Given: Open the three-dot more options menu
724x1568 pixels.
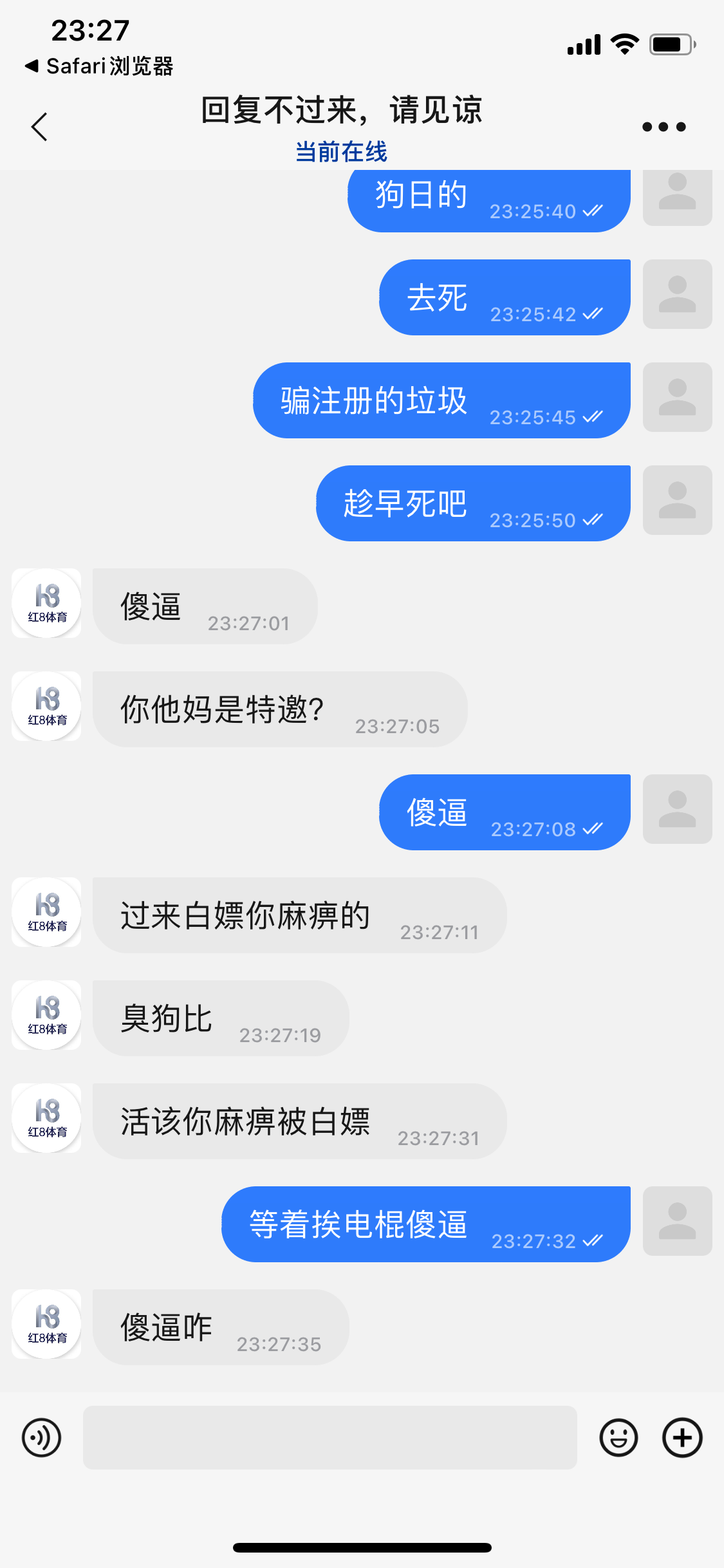Looking at the screenshot, I should point(662,126).
